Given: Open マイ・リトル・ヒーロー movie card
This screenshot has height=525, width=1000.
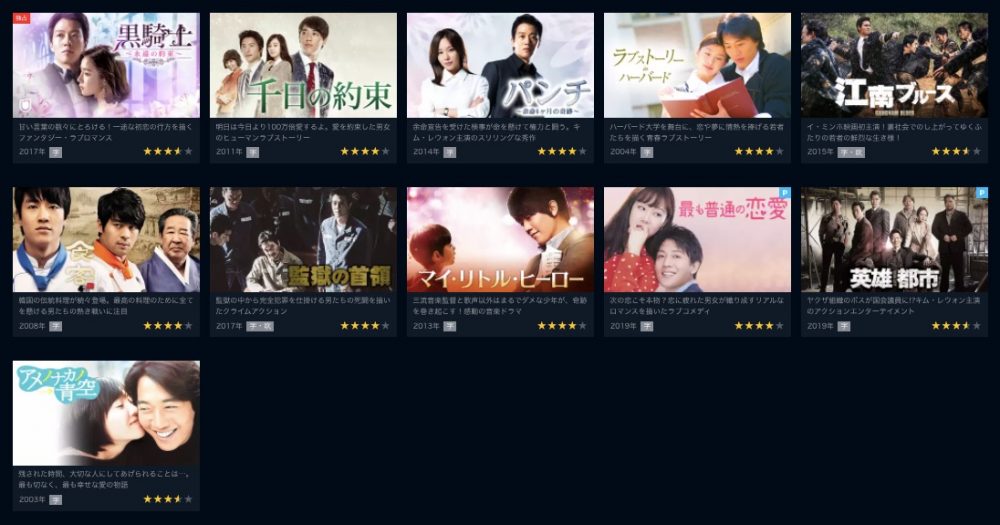Looking at the screenshot, I should pyautogui.click(x=500, y=240).
